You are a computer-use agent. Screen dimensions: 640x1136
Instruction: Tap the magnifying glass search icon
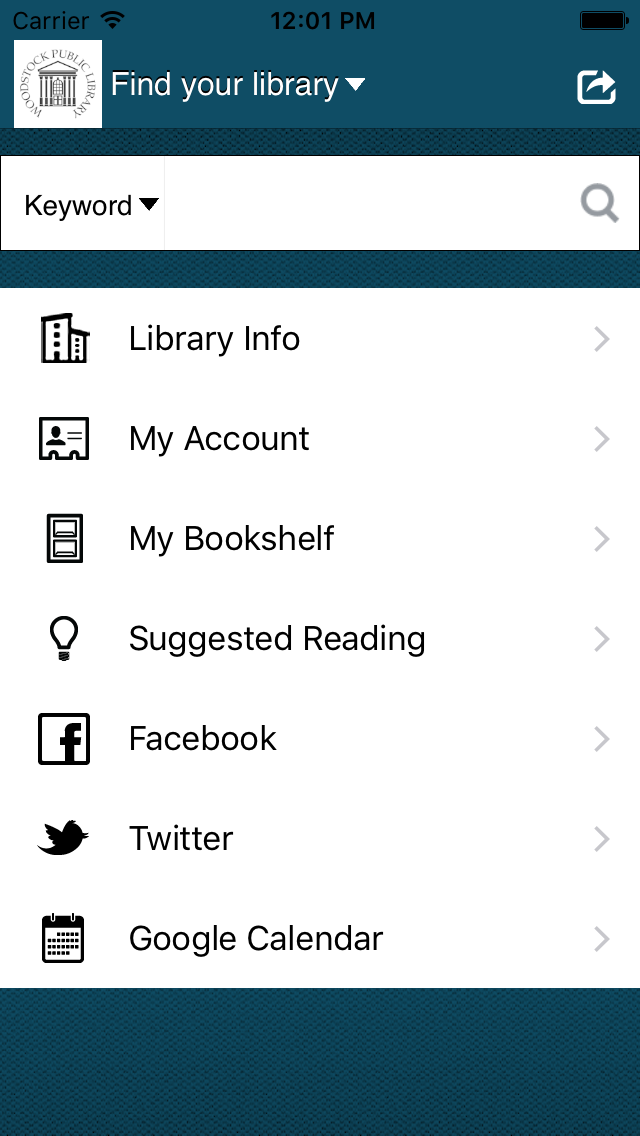(x=600, y=204)
